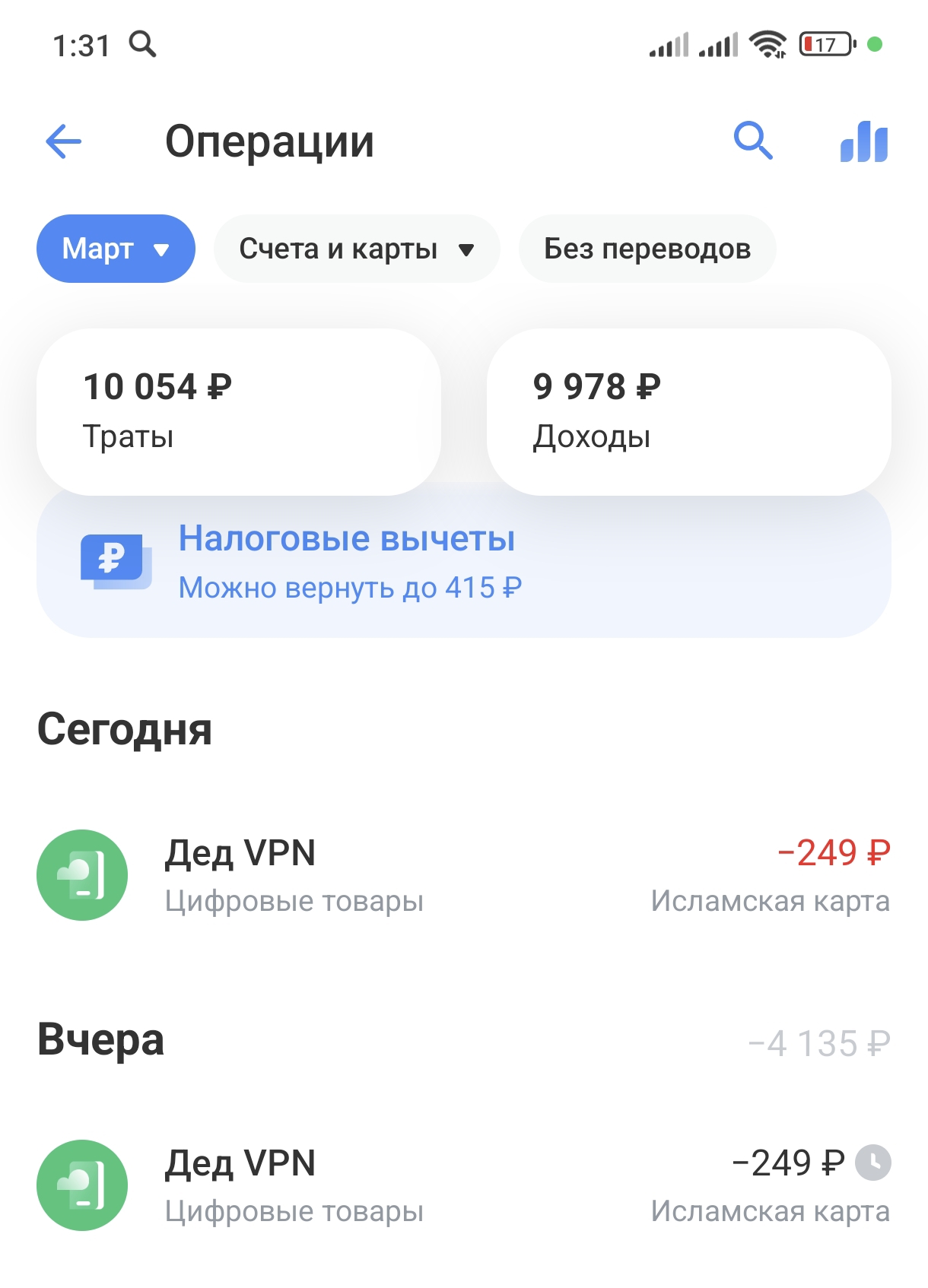Open the Налоговые вычеты banner
Image resolution: width=928 pixels, height=1288 pixels.
pos(463,563)
